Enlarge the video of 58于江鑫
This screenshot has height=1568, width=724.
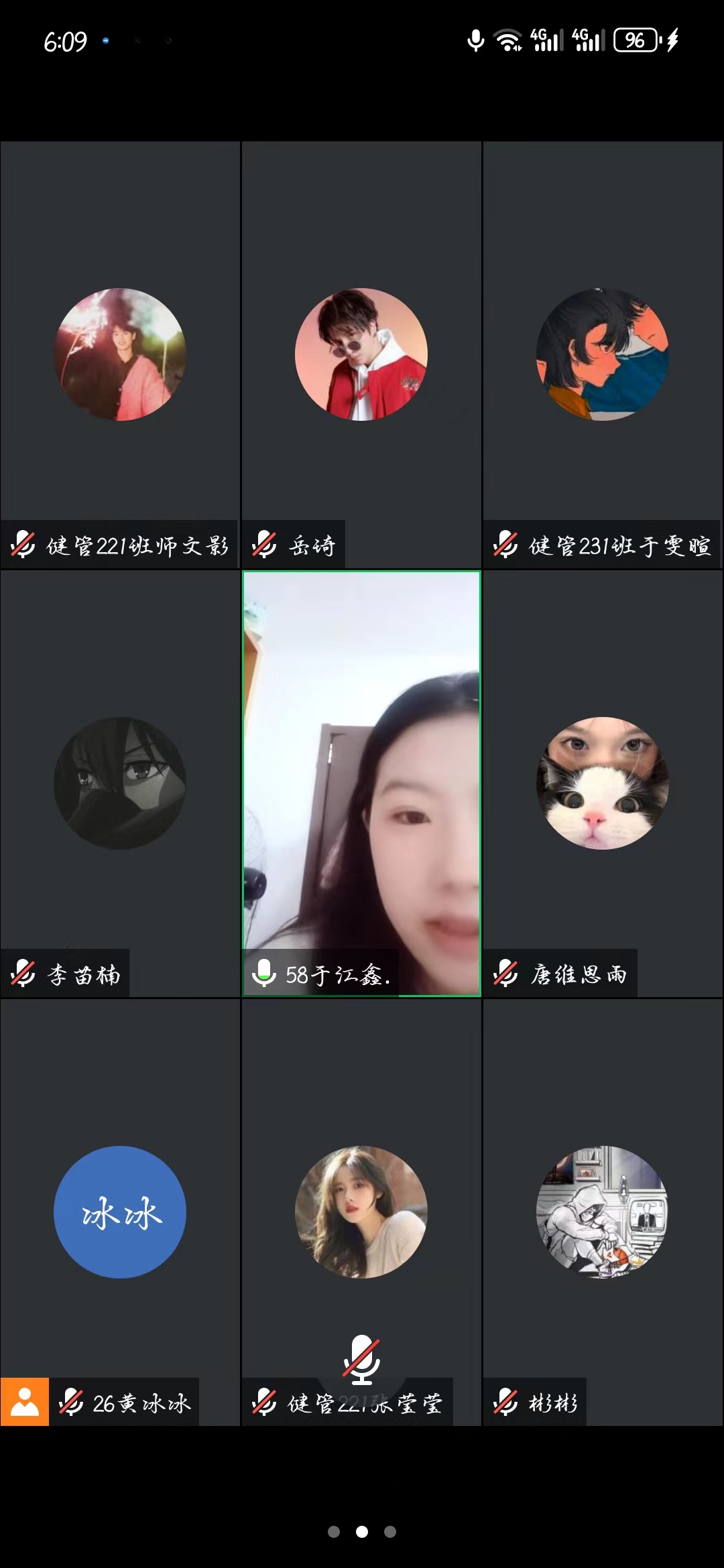(361, 784)
